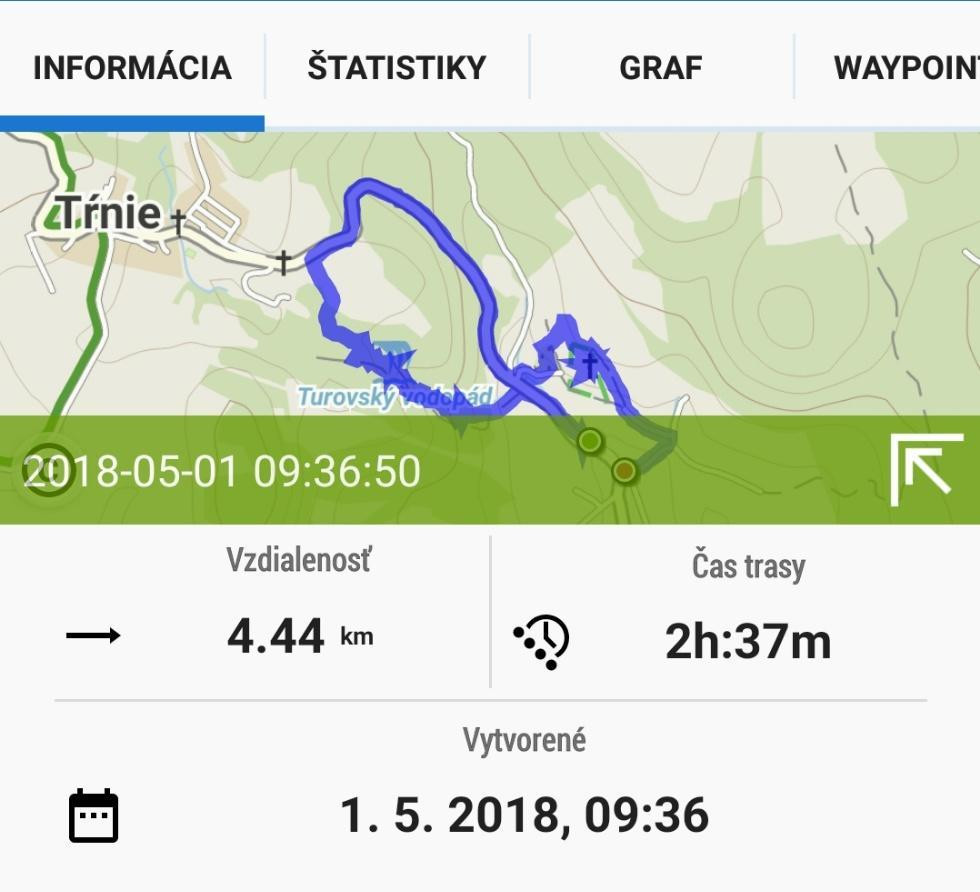
Task: Switch to the Štatistiky tab
Action: 396,68
